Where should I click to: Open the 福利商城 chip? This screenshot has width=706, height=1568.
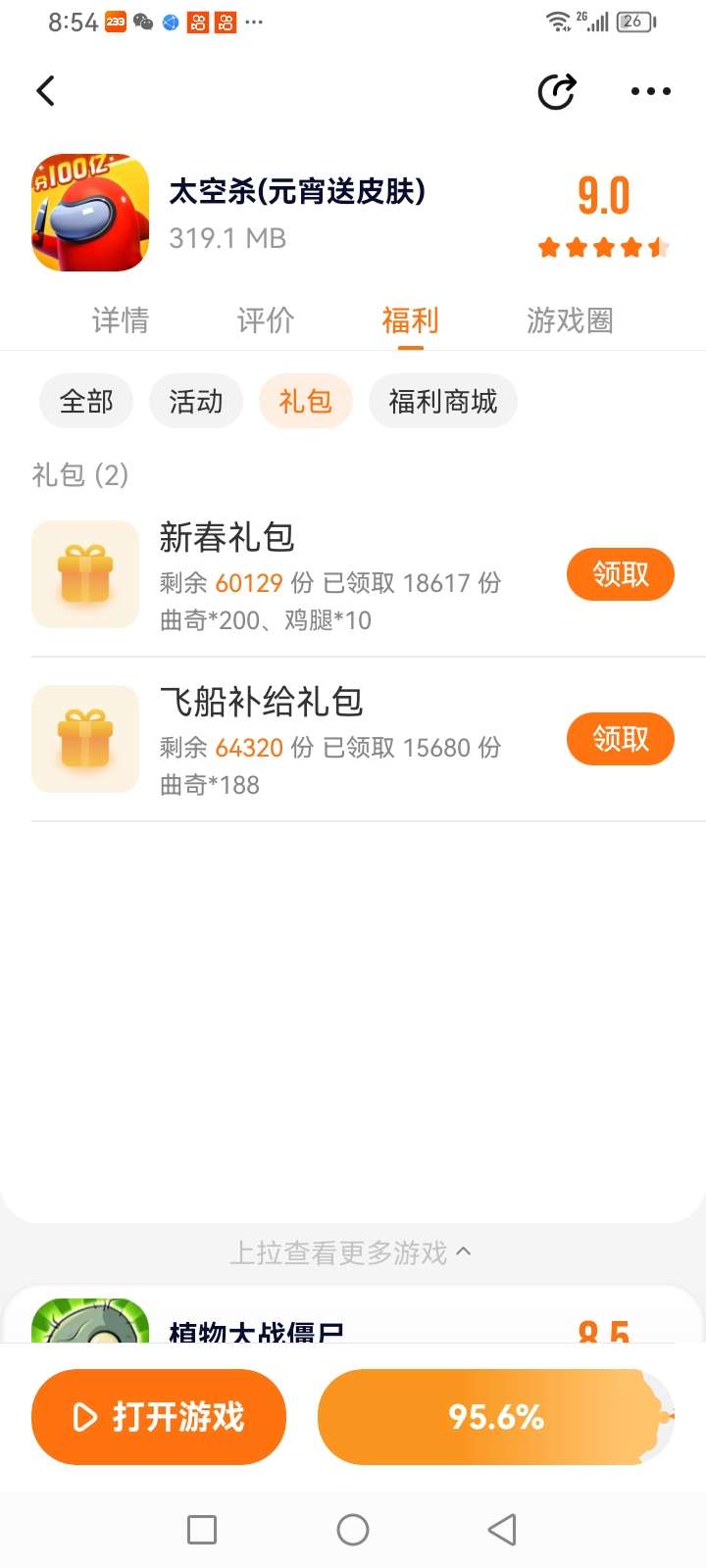click(x=442, y=402)
